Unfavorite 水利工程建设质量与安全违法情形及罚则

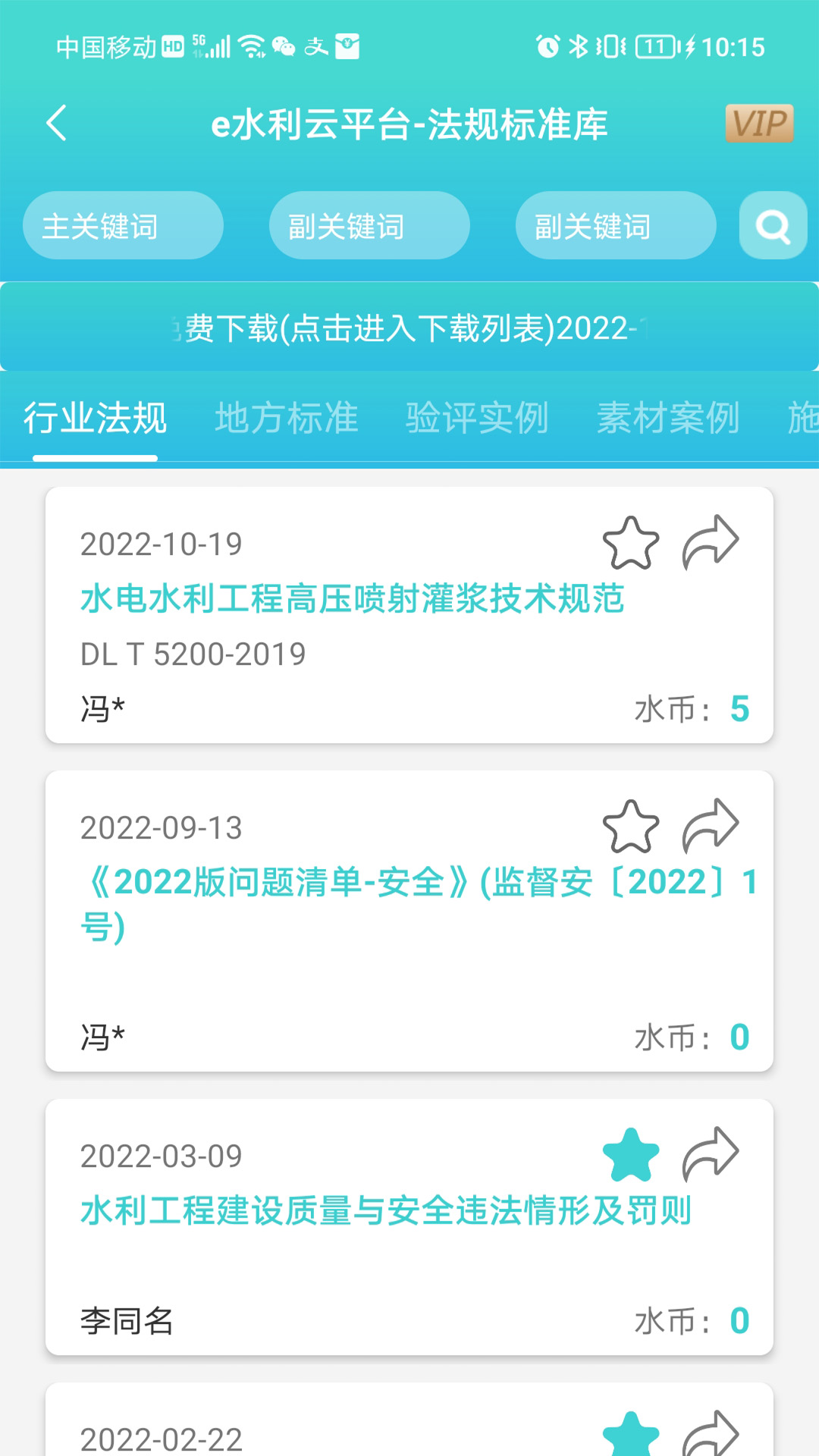pos(631,1155)
